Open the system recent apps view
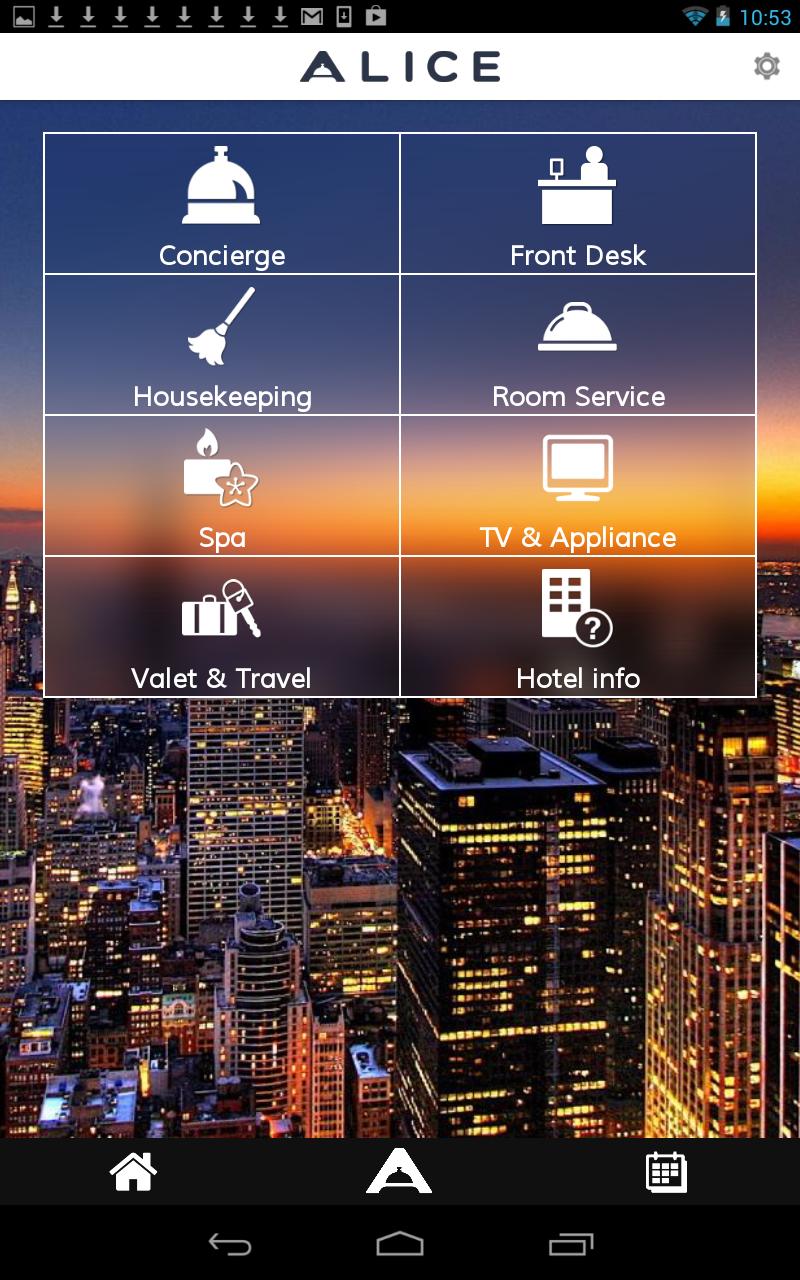800x1280 pixels. tap(571, 1244)
